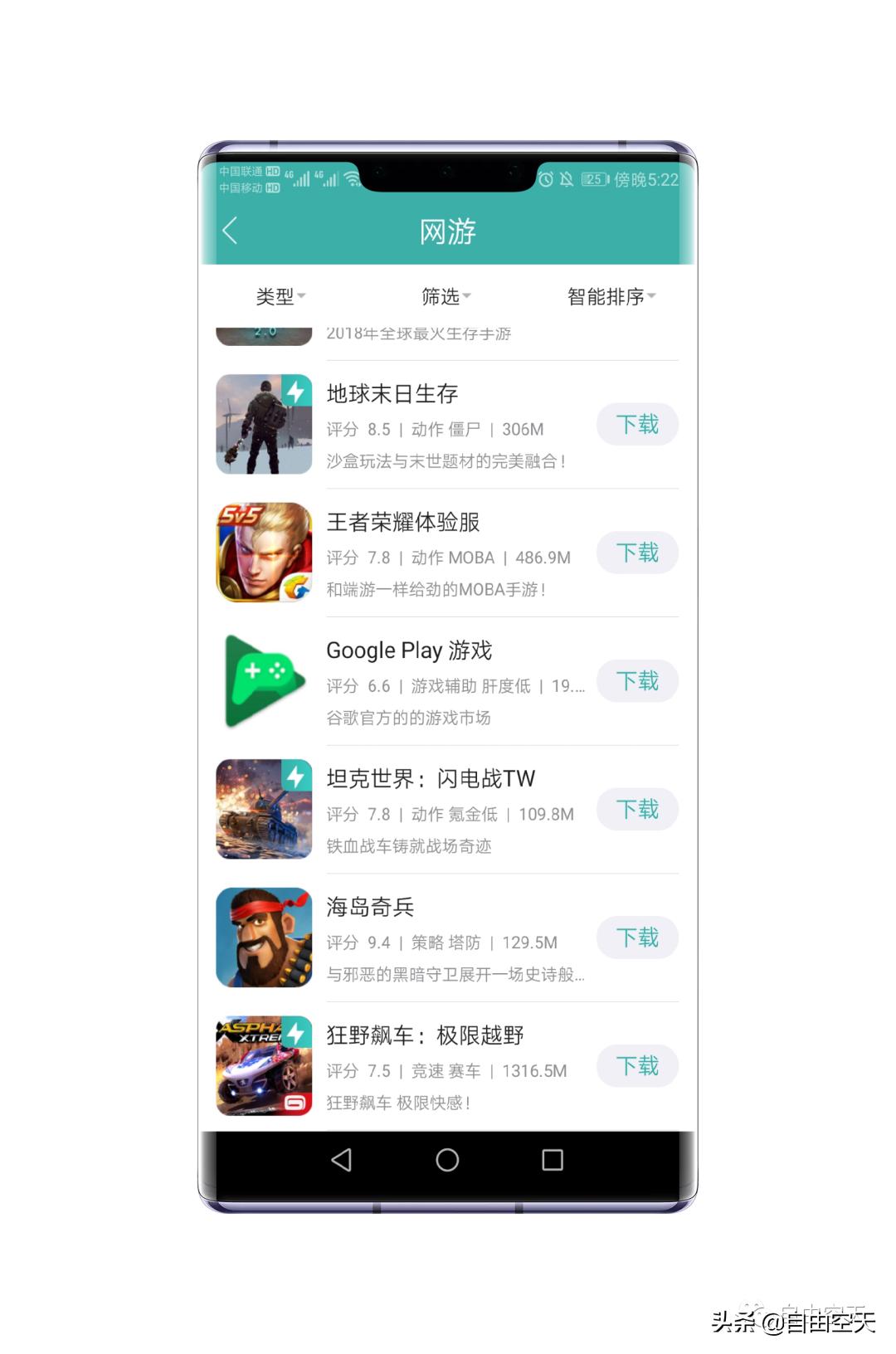Download 王者荣耀体验服
Image resolution: width=896 pixels, height=1354 pixels.
(x=637, y=553)
